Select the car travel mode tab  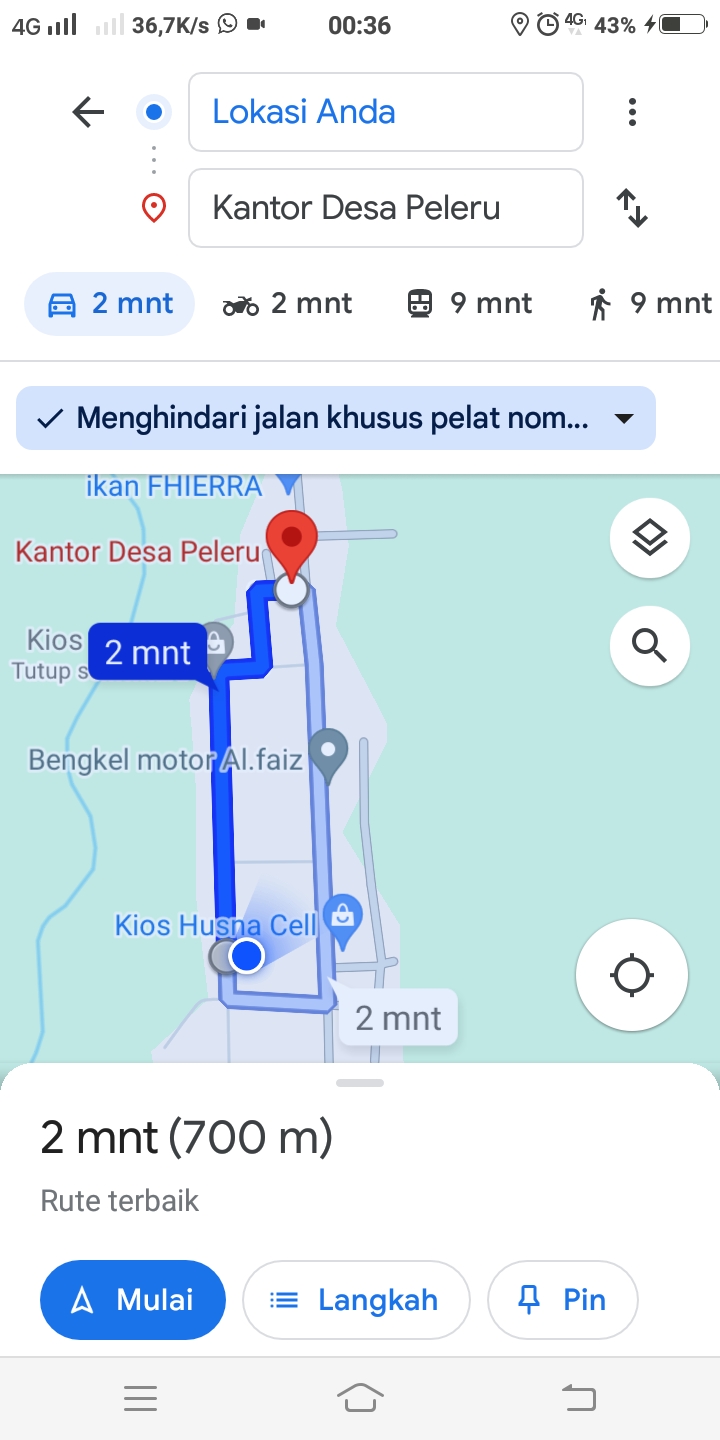[110, 303]
